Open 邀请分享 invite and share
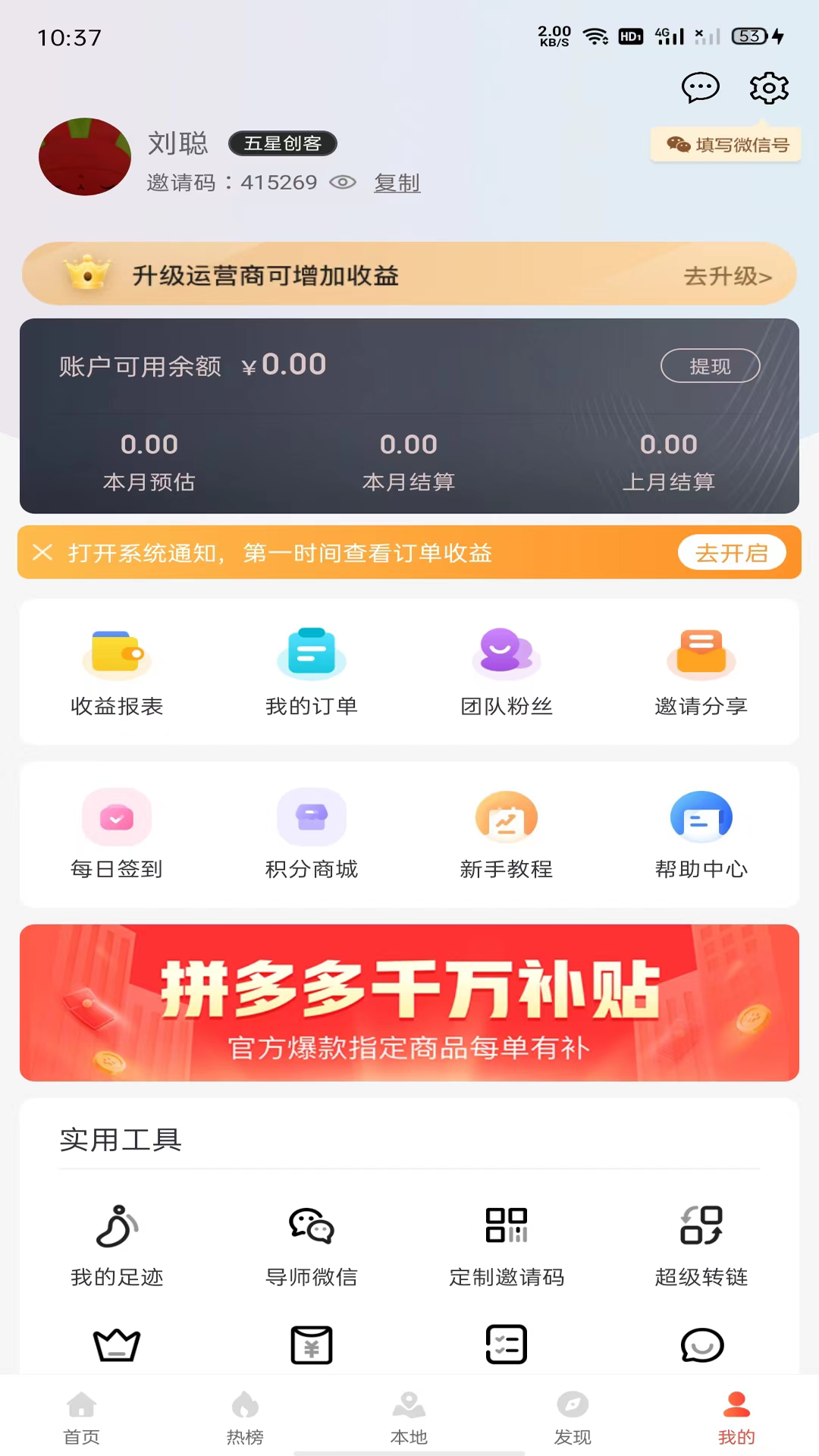819x1456 pixels. (701, 672)
